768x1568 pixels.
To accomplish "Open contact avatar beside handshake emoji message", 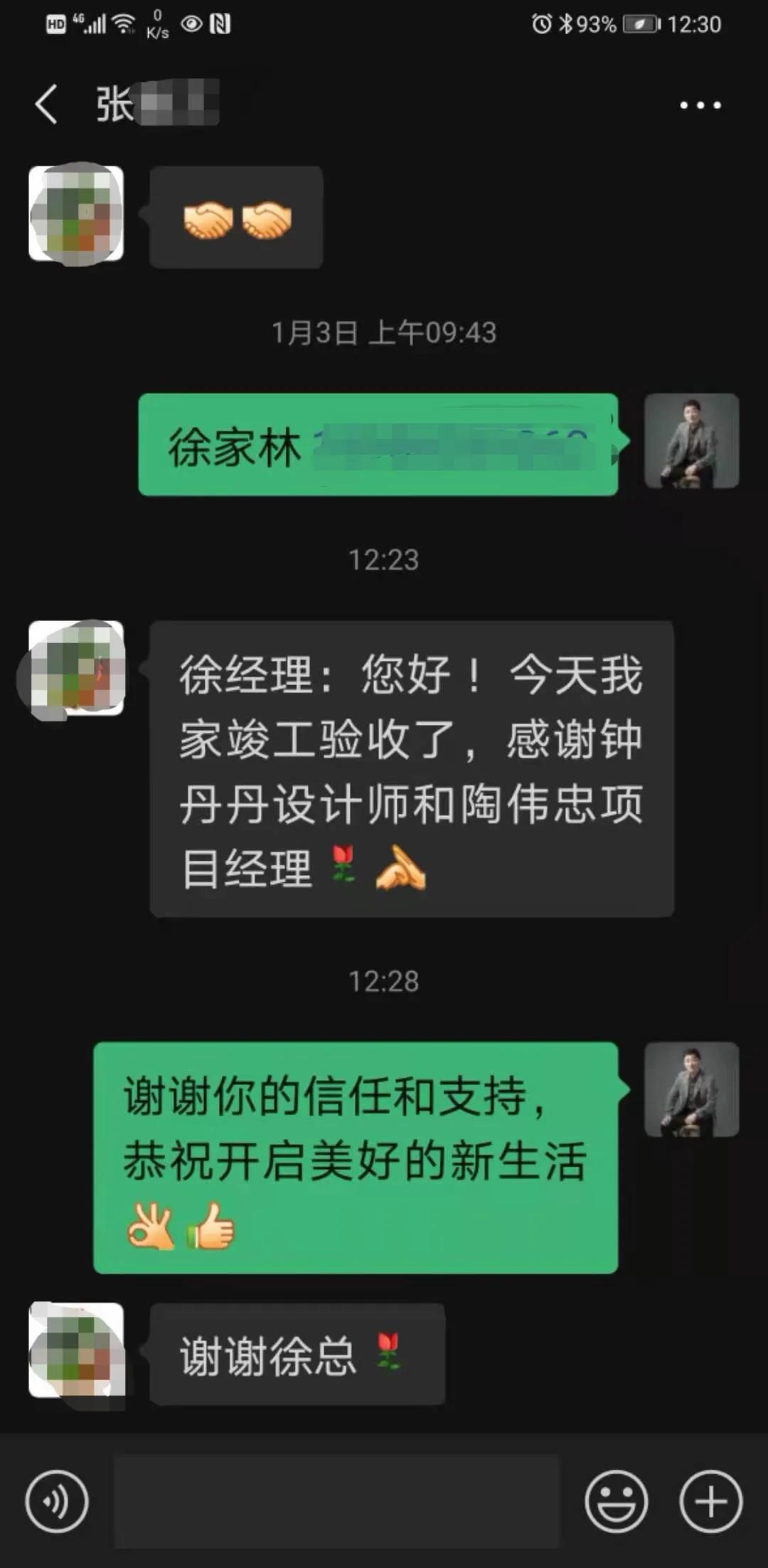I will [76, 213].
